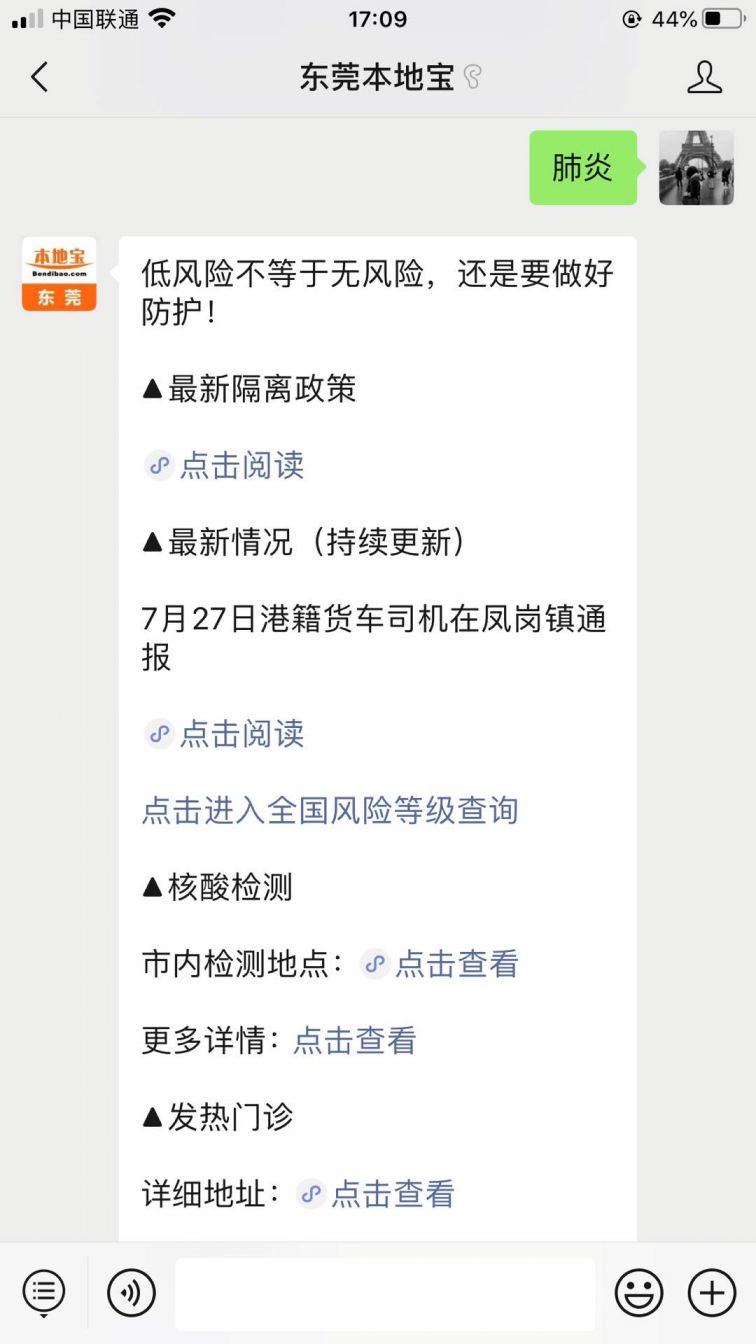
Task: Open 点击阅读 under 最新隔离政策
Action: [x=224, y=465]
